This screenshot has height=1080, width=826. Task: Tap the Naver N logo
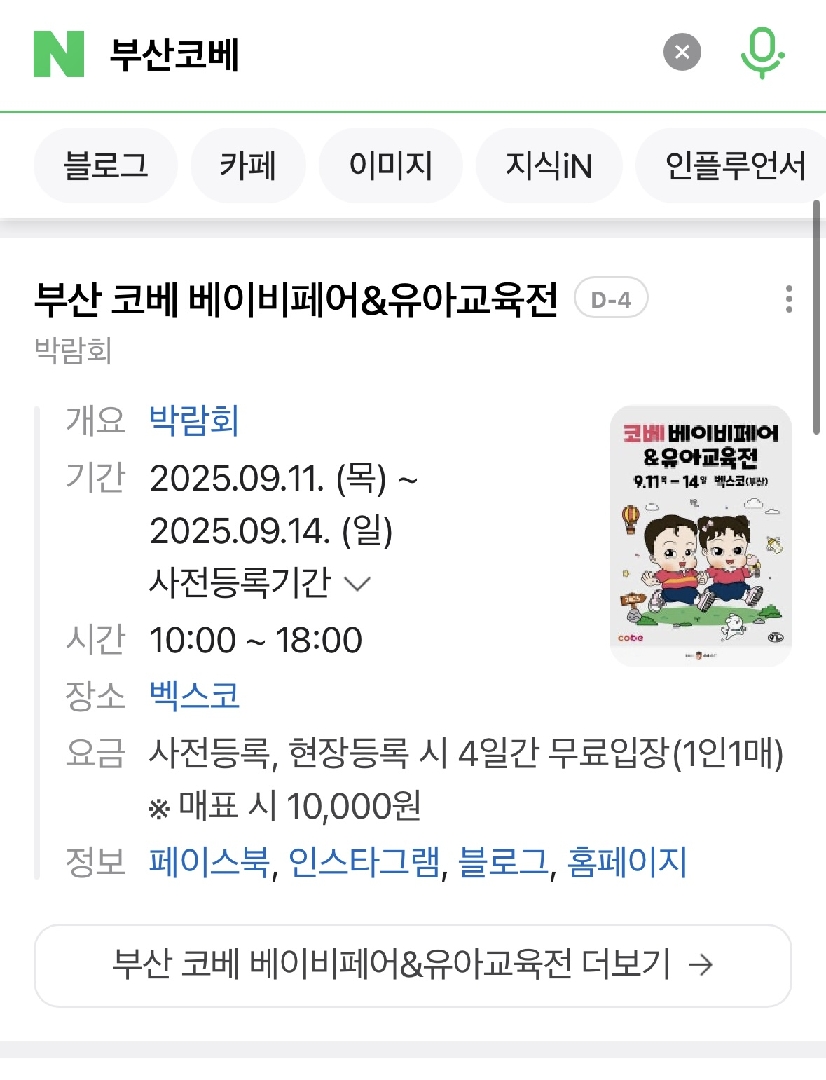tap(59, 54)
